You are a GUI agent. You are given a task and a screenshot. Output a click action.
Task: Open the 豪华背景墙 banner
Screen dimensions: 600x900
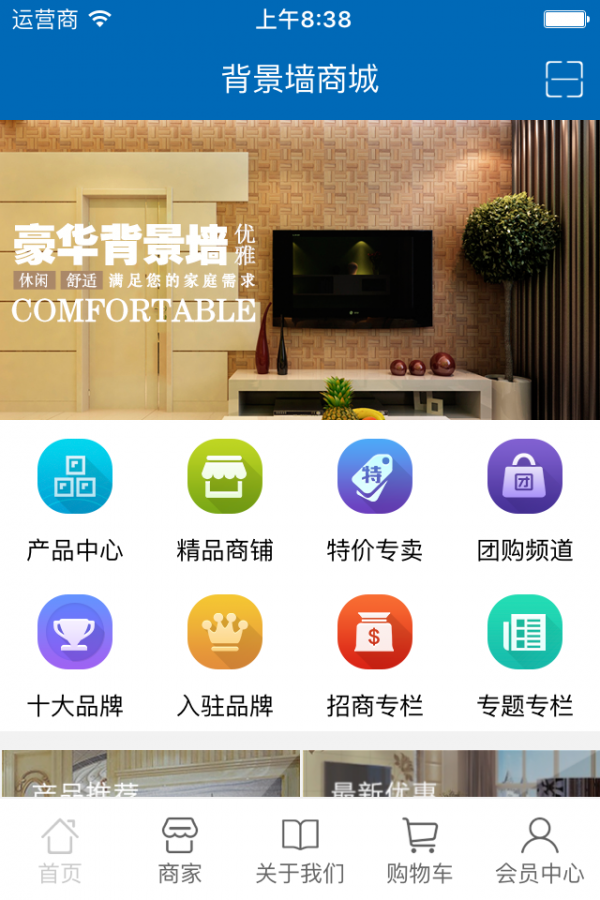300,270
